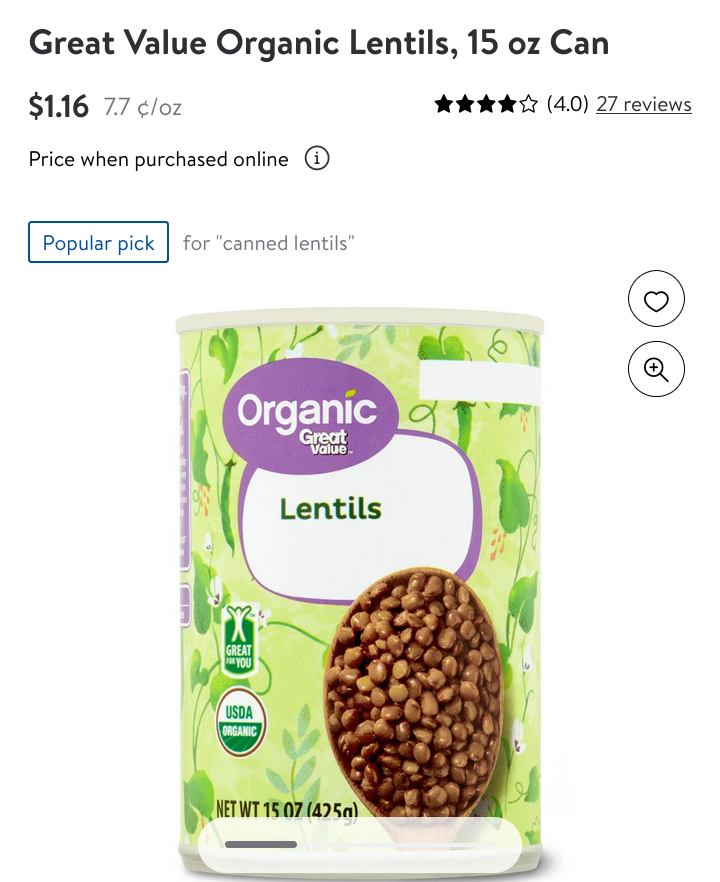Image resolution: width=720 pixels, height=882 pixels.
Task: Tap the price info icon
Action: point(317,159)
